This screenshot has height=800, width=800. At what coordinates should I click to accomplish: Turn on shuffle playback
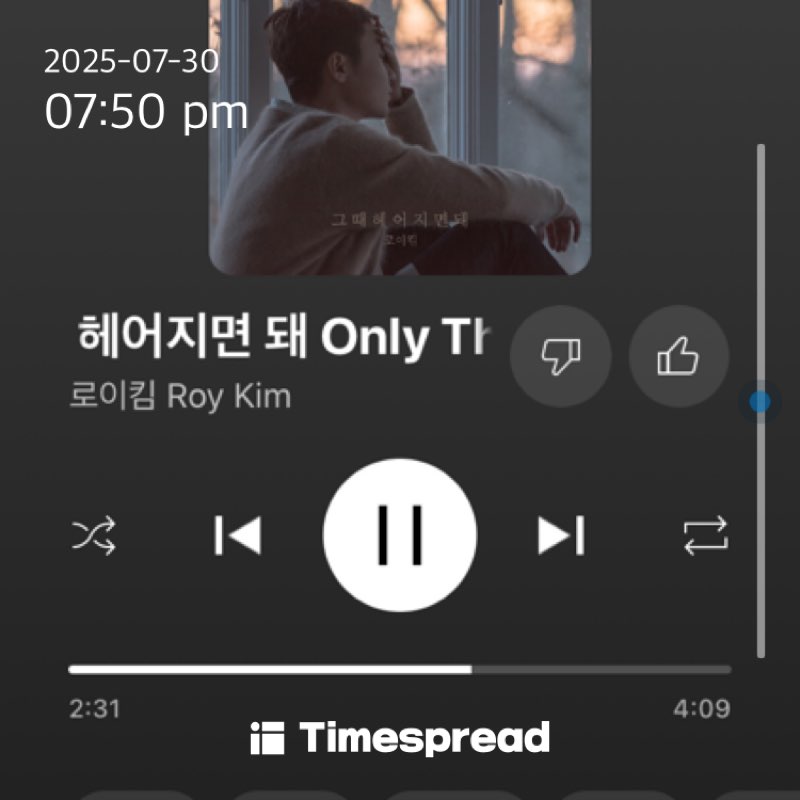pos(94,537)
